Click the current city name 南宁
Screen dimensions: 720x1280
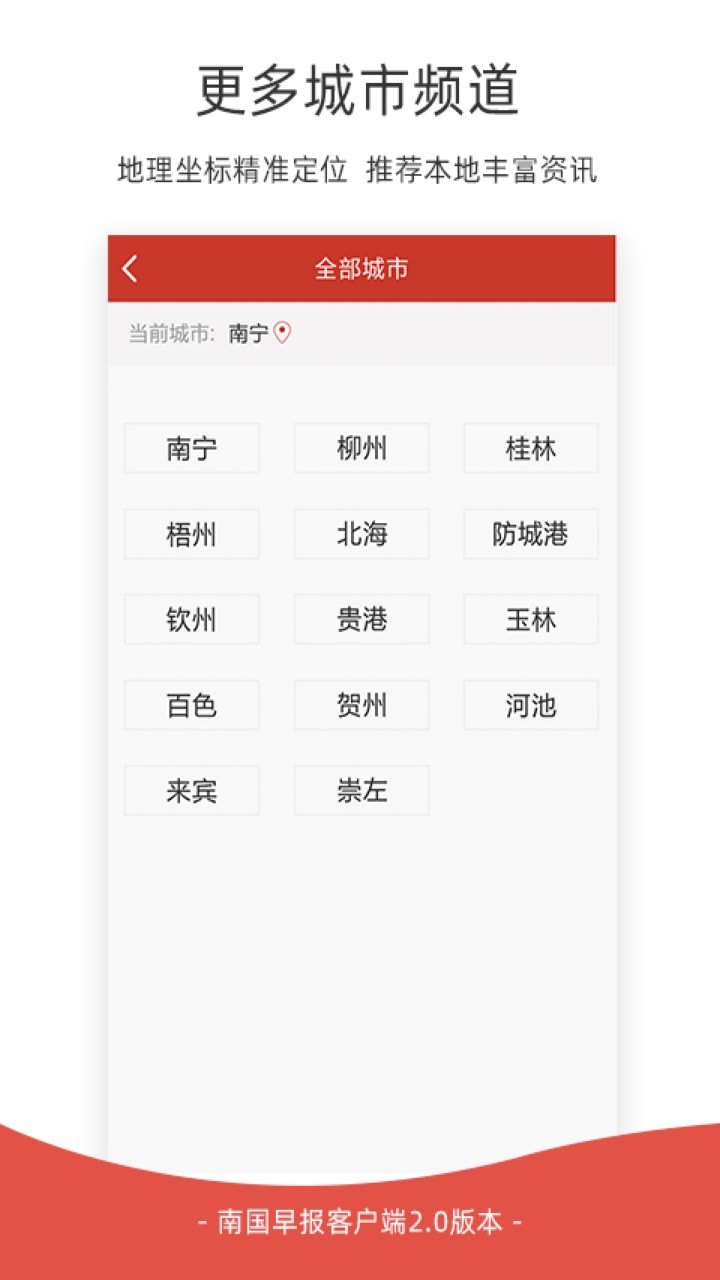click(247, 331)
